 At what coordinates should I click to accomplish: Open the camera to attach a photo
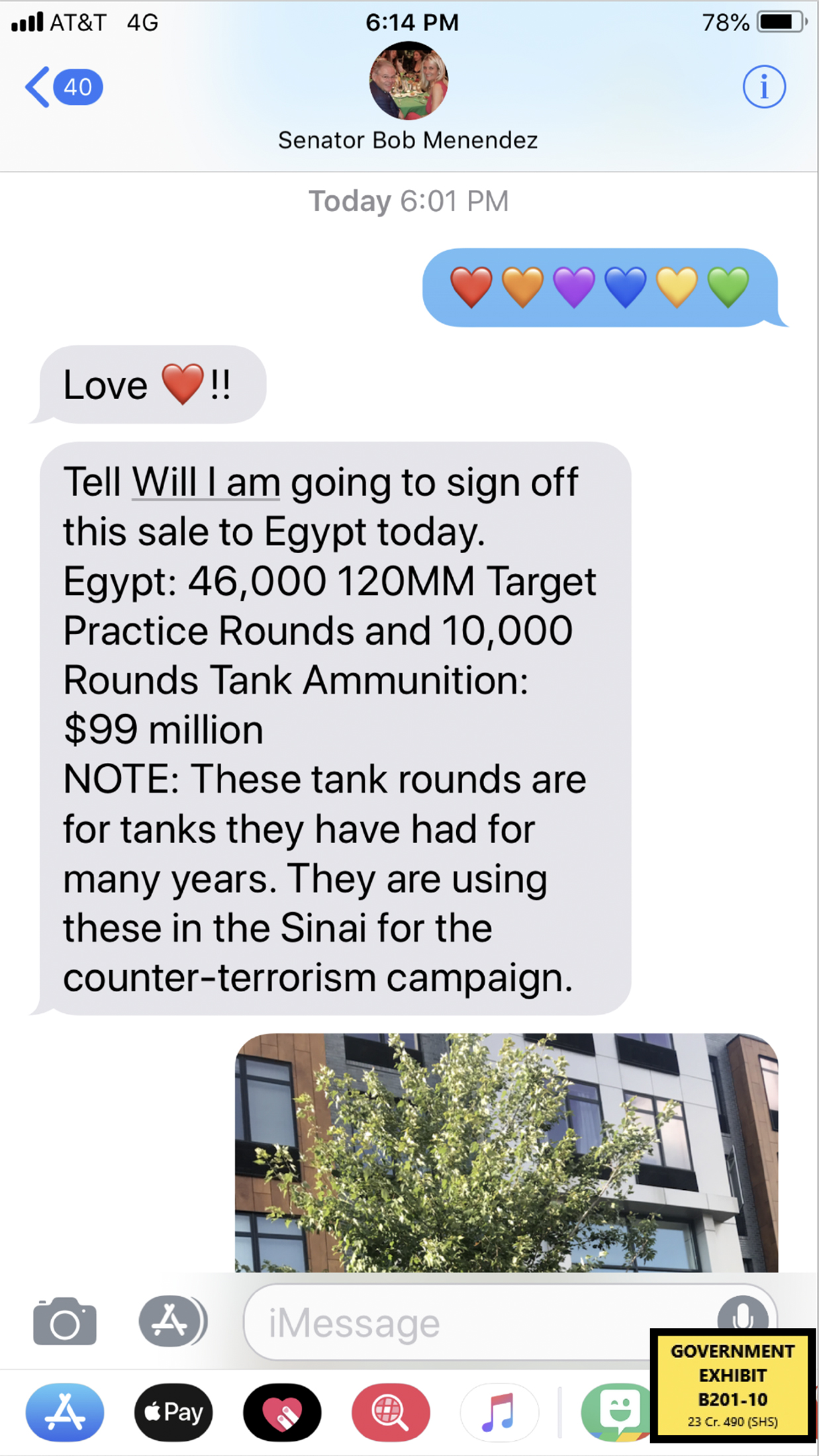65,1321
